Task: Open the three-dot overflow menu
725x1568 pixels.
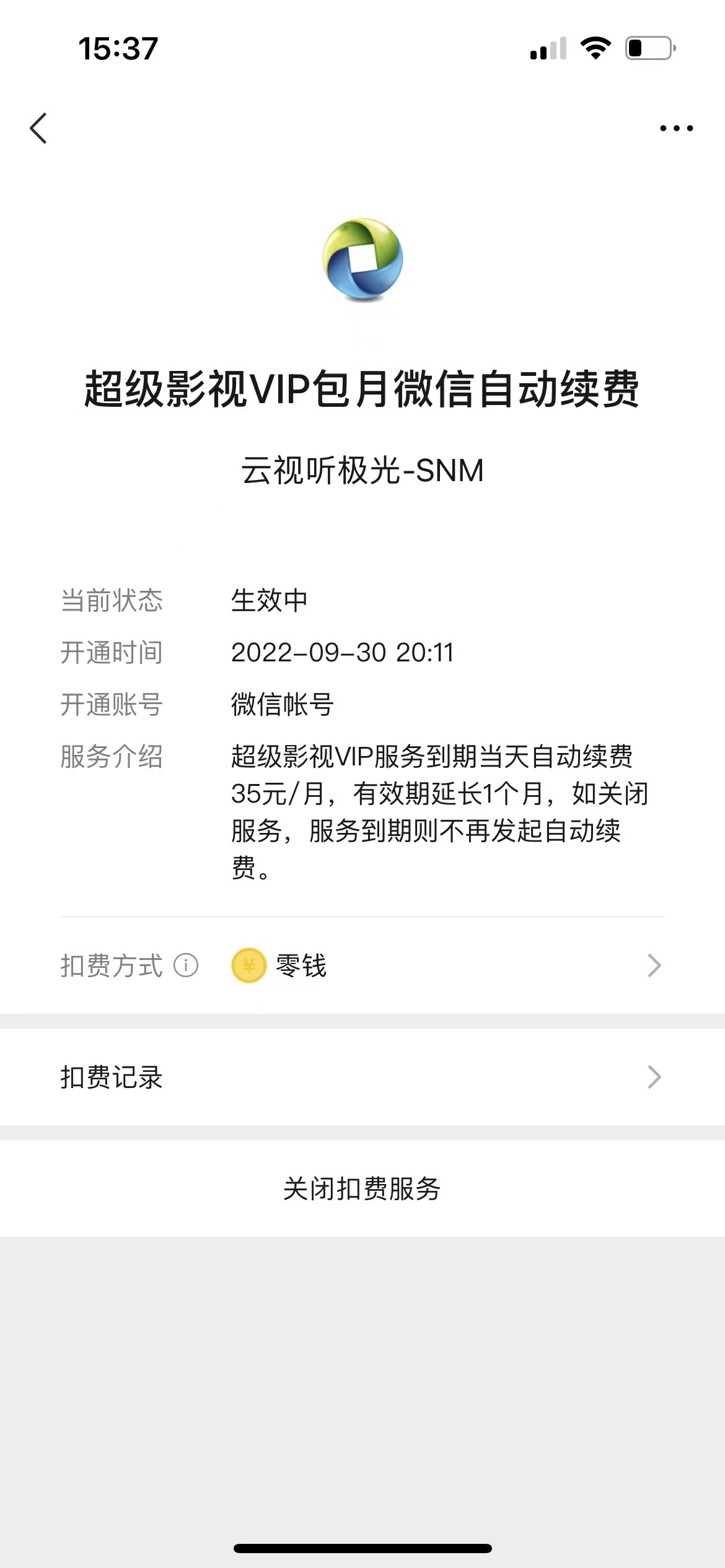Action: [676, 128]
